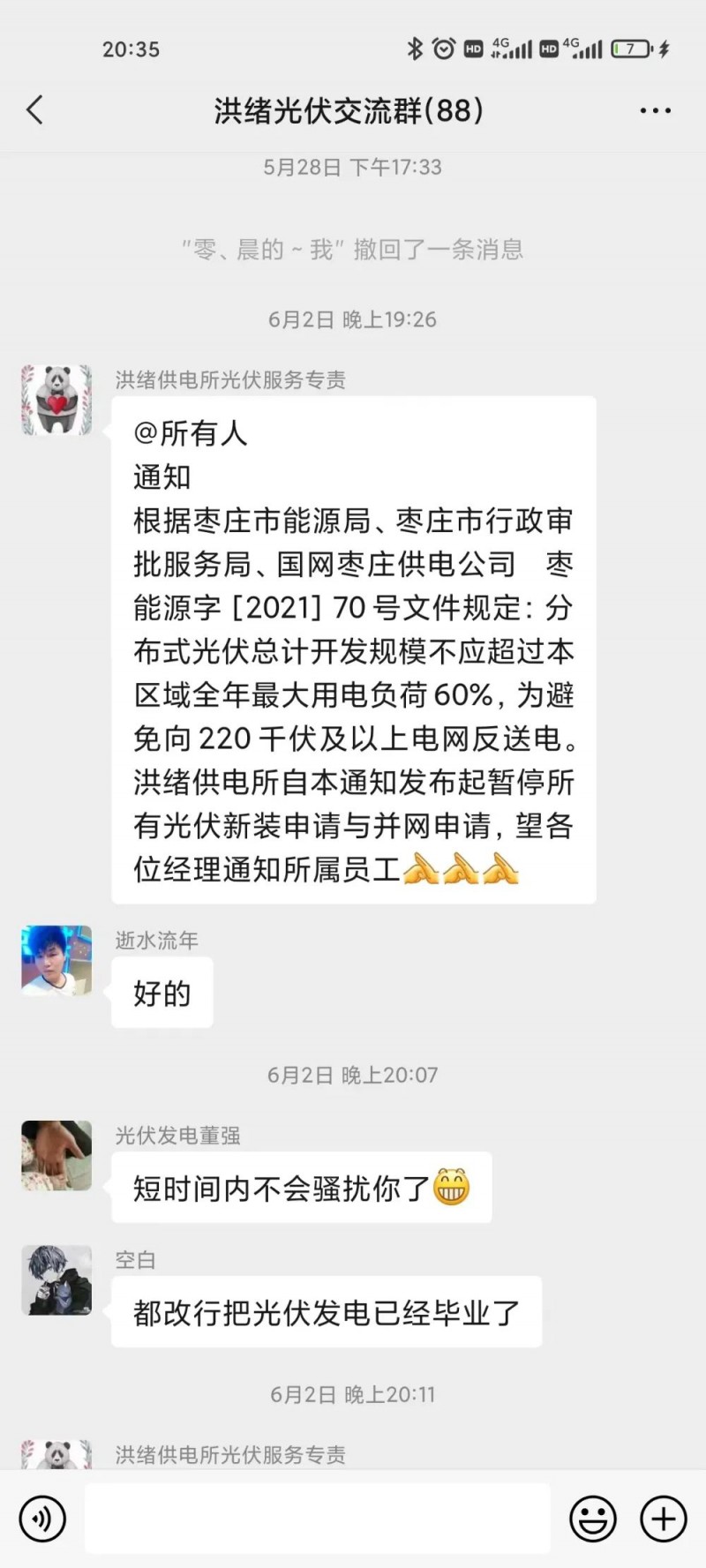Go back from the 洪绪光伏交流群 chat

[35, 110]
